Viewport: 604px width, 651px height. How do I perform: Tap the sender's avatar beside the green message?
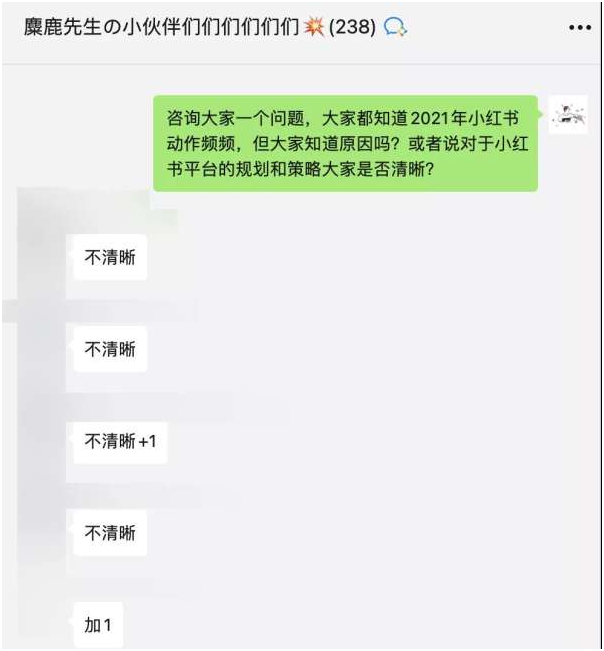pos(569,116)
